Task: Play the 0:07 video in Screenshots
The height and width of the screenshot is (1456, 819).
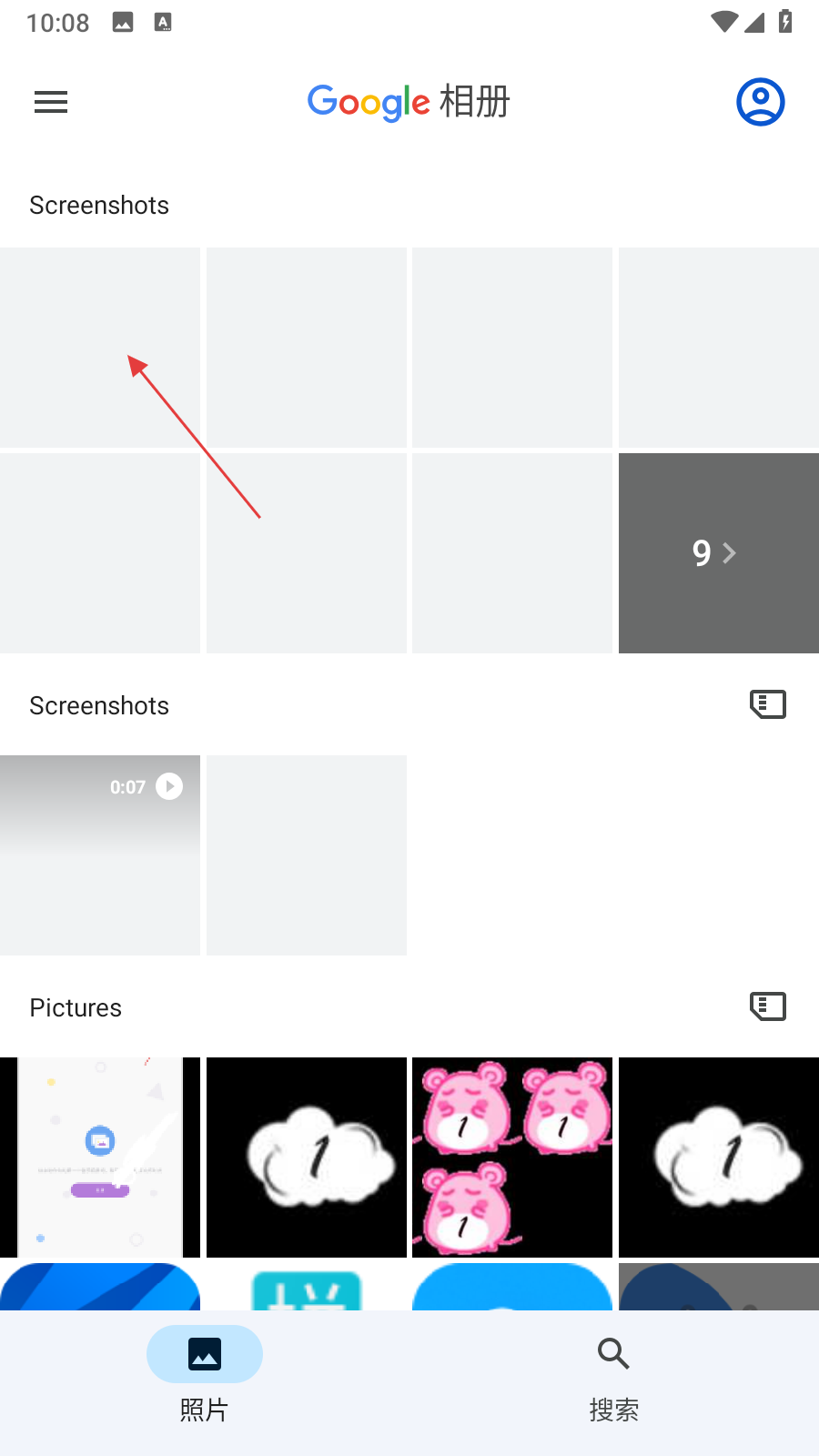Action: [100, 854]
